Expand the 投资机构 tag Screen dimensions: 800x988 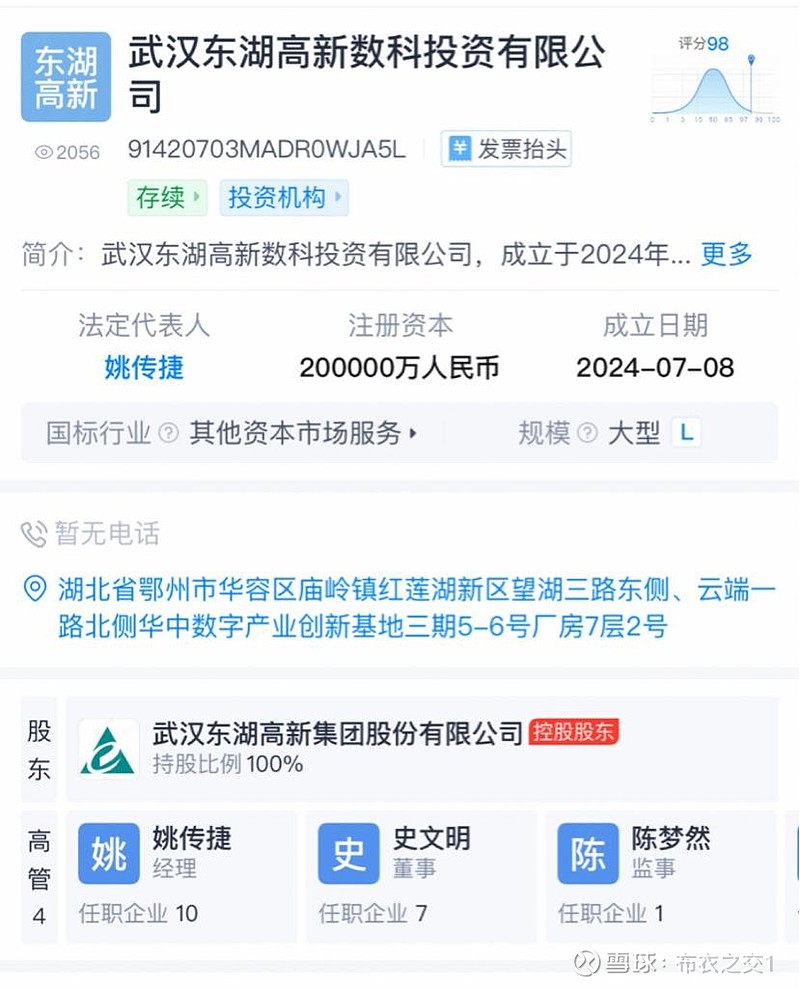coord(283,198)
